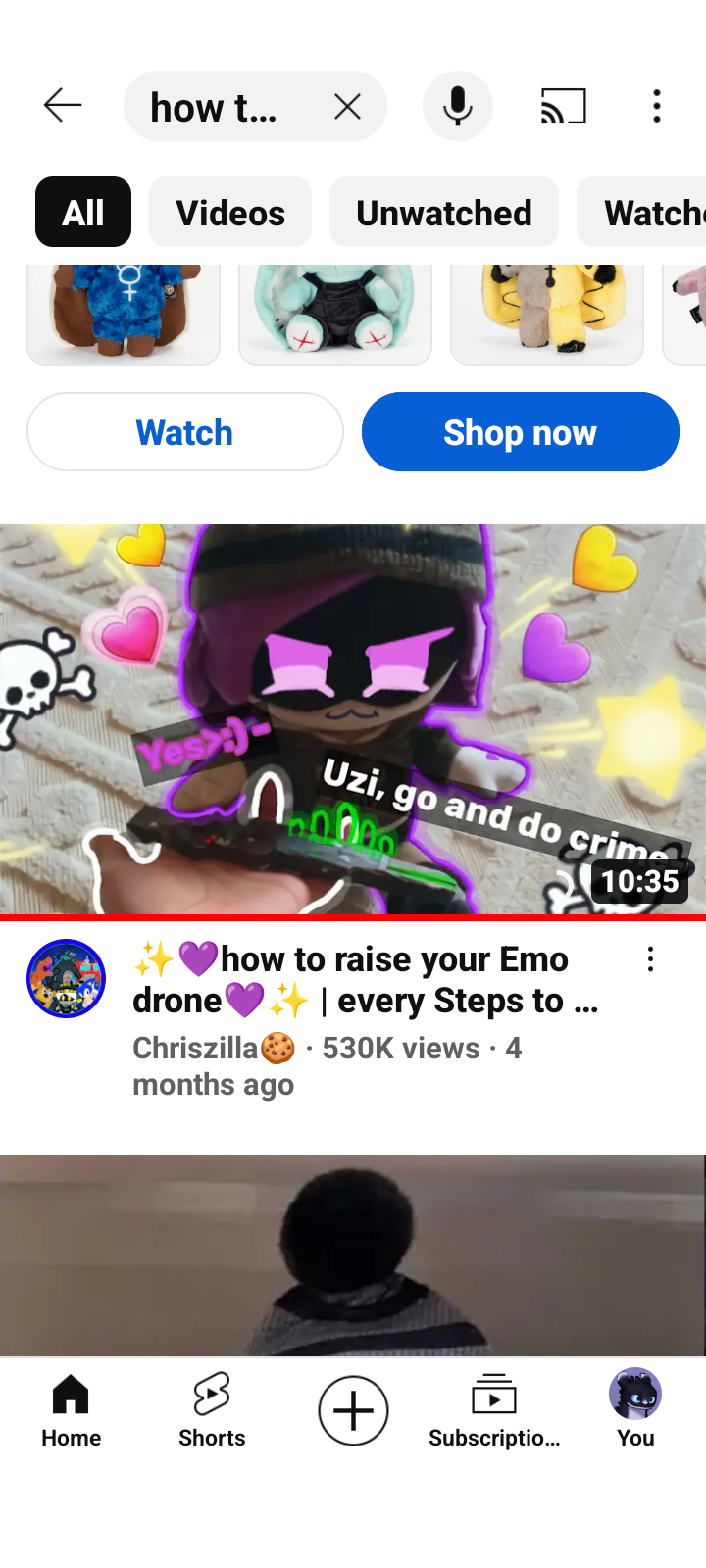This screenshot has width=706, height=1568.
Task: Open options for the Emo drone video
Action: (650, 960)
